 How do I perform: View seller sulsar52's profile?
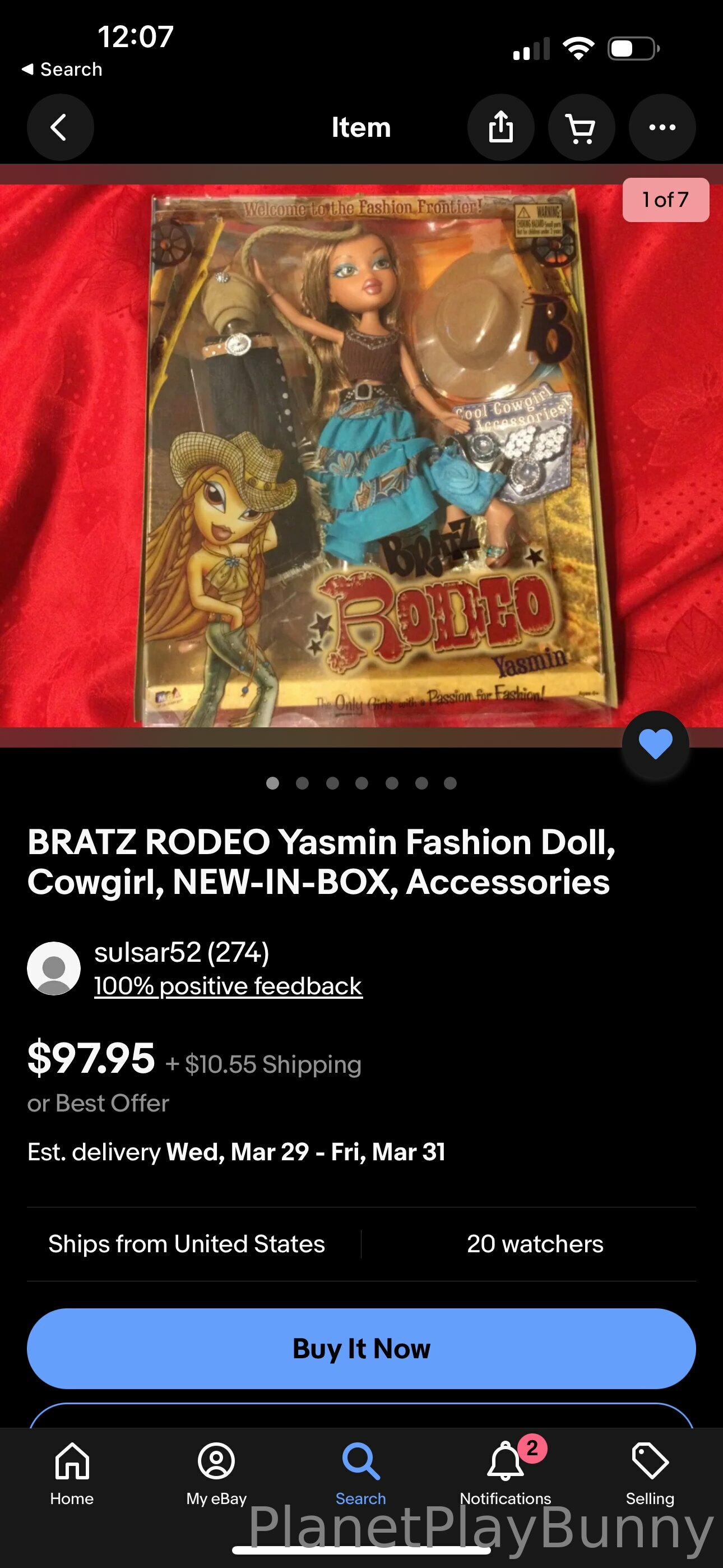tap(182, 952)
